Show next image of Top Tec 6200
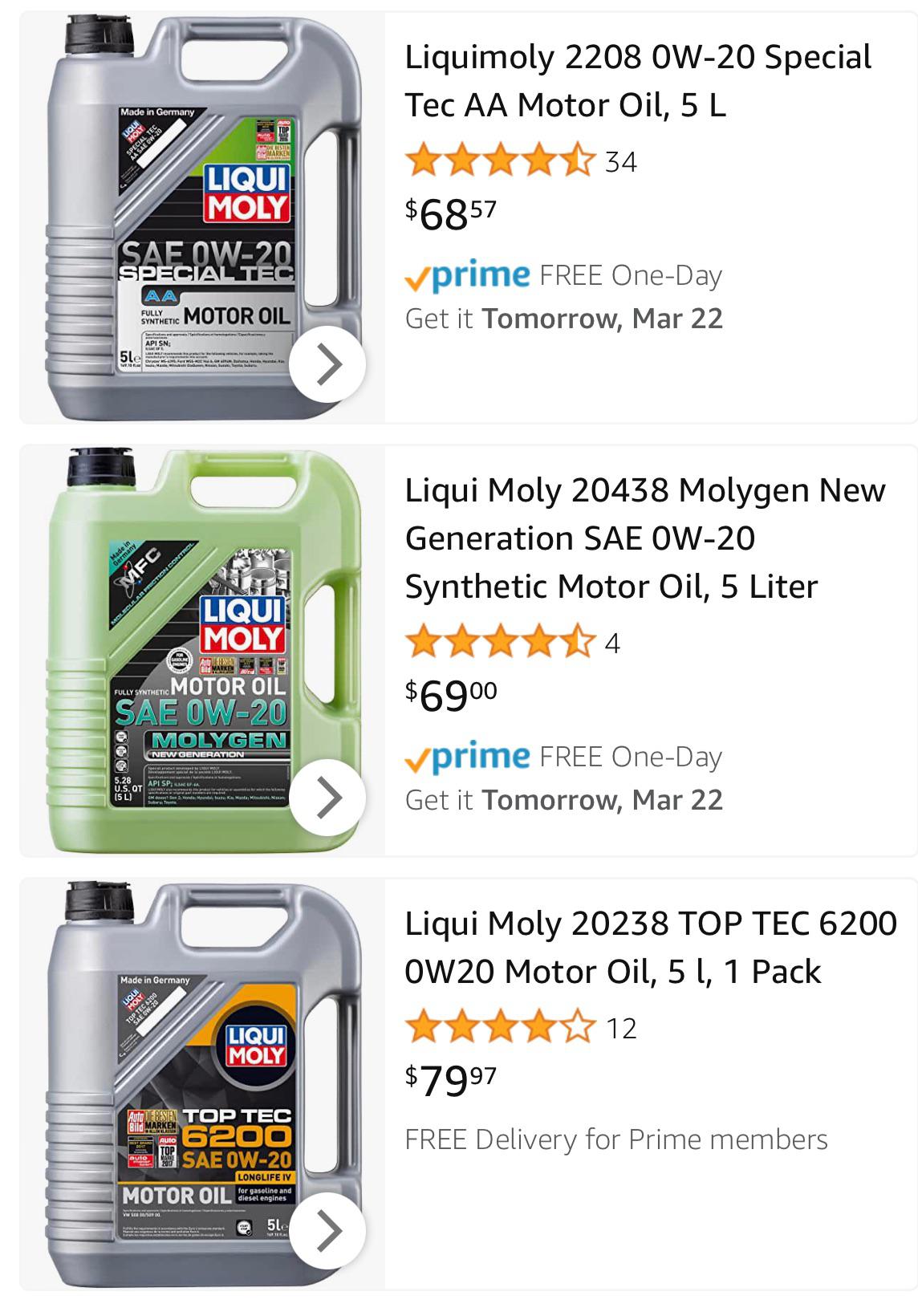The width and height of the screenshot is (918, 1316). click(327, 1231)
